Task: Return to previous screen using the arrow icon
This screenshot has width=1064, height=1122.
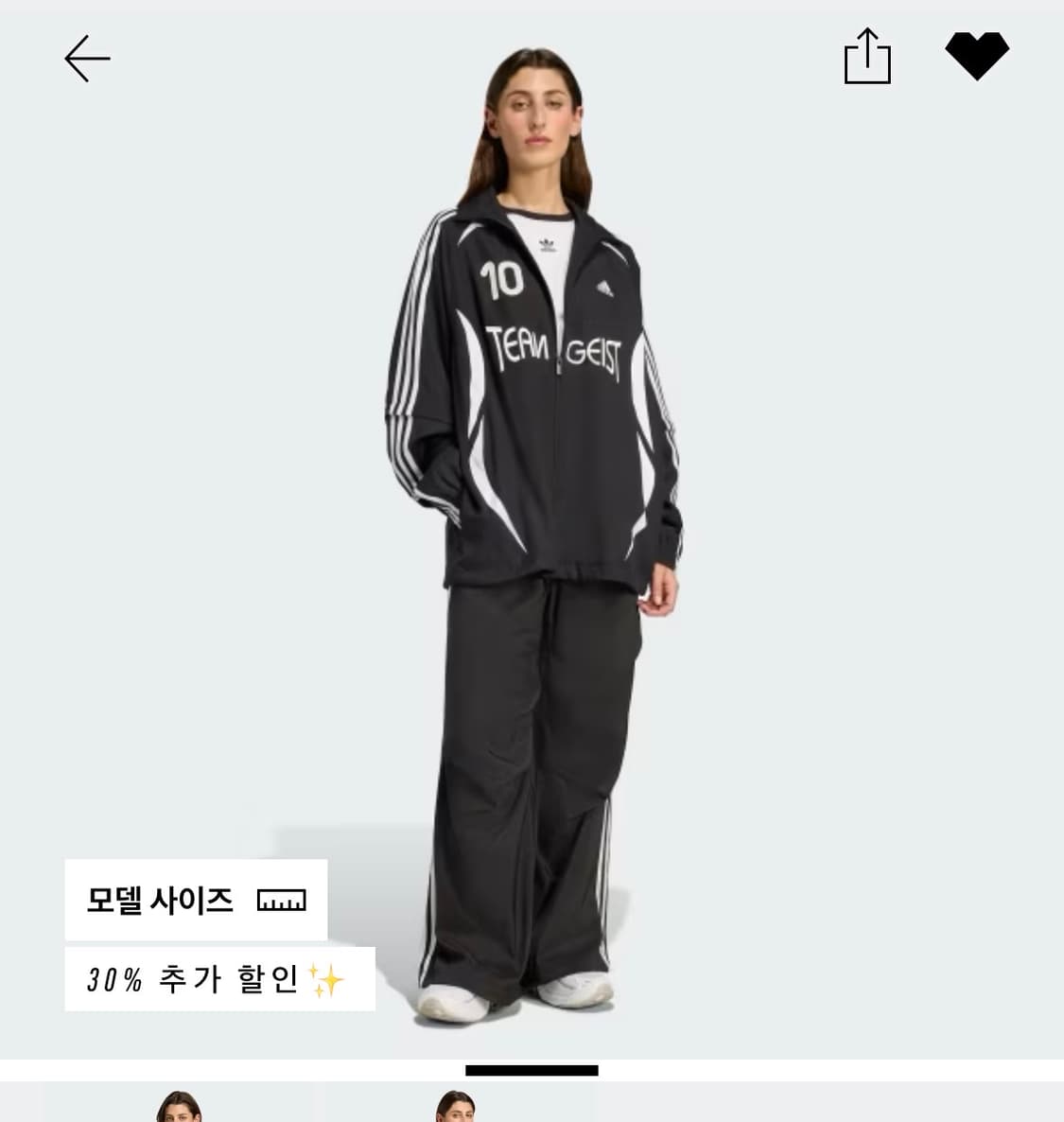Action: point(86,58)
